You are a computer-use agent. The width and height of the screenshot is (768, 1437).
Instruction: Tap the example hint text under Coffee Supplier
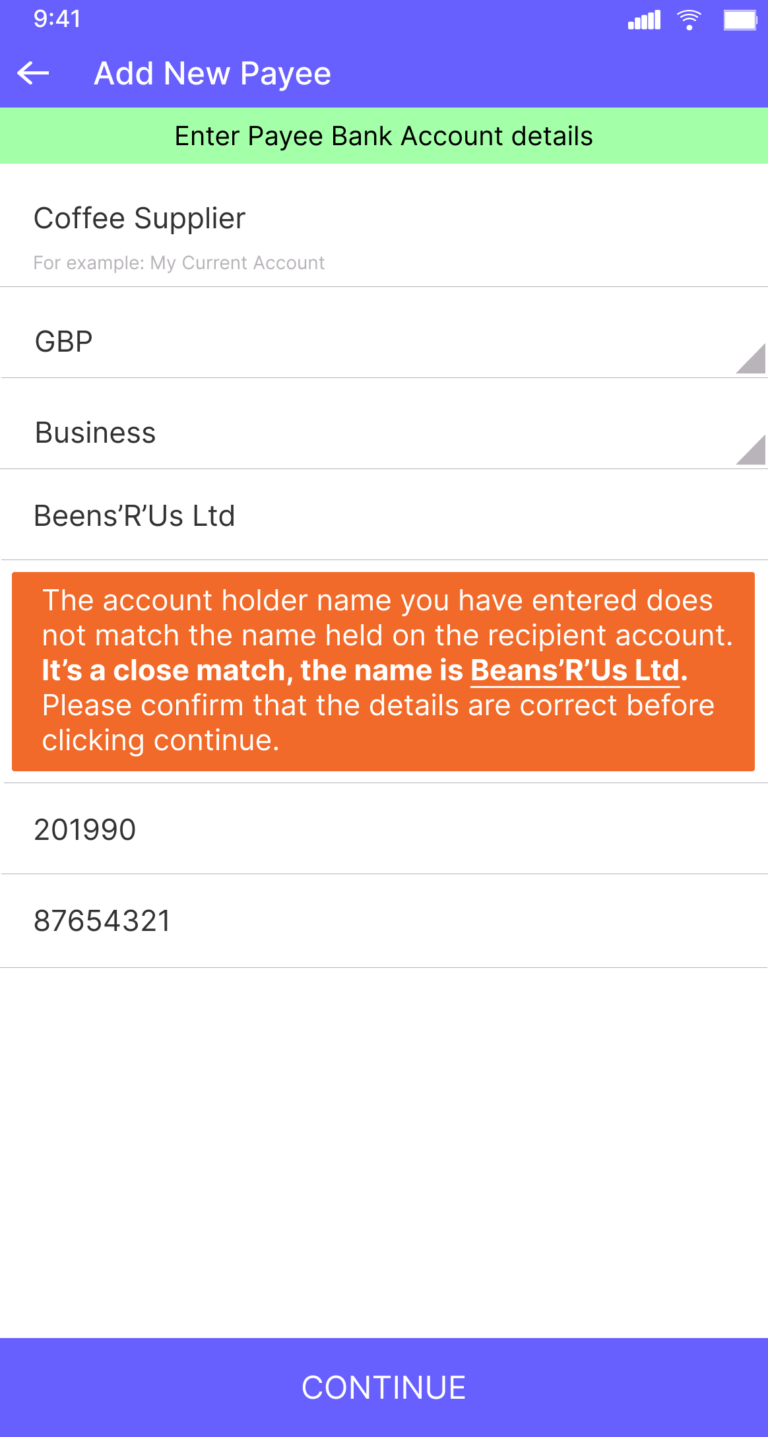pyautogui.click(x=179, y=263)
